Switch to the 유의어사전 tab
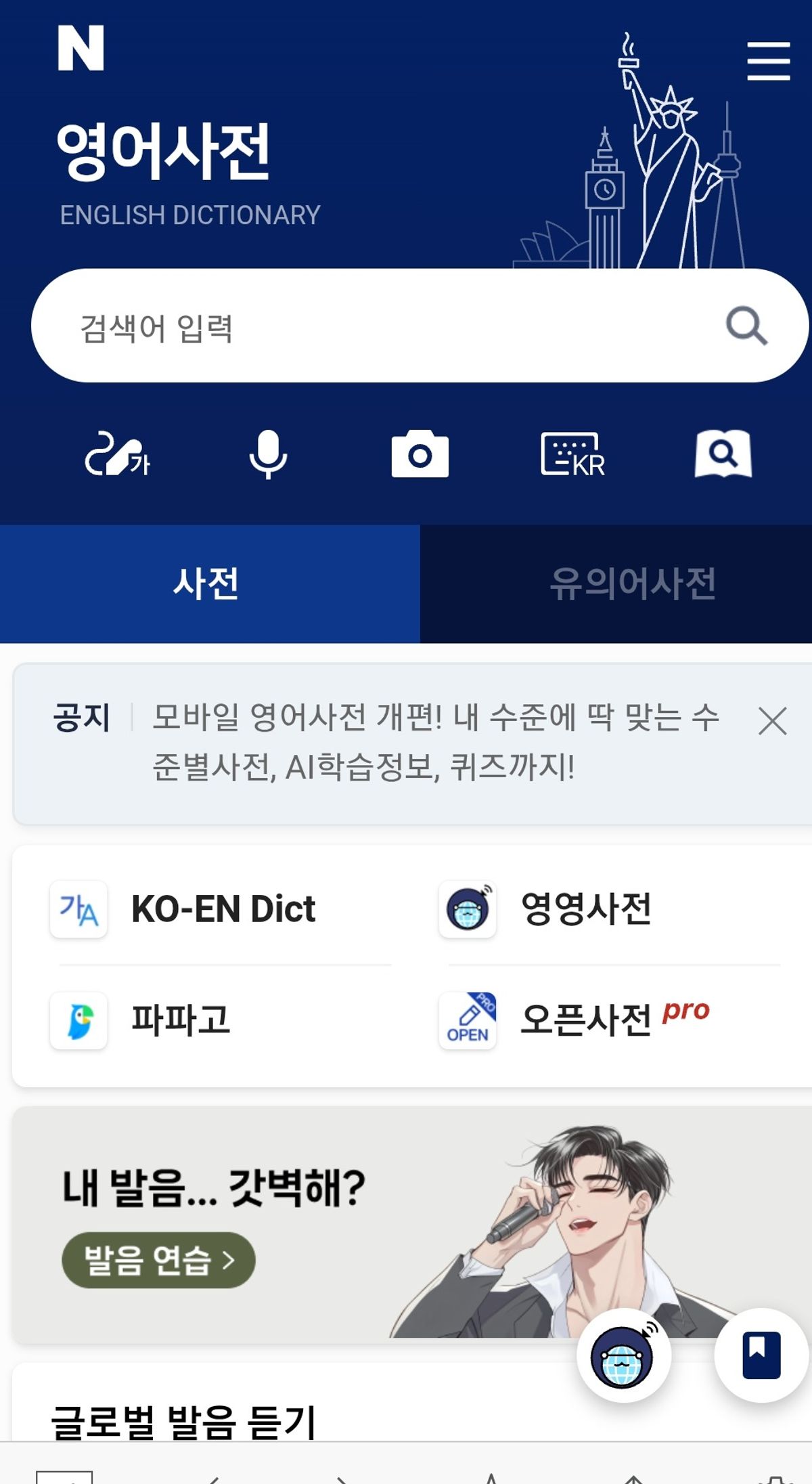 click(x=632, y=584)
